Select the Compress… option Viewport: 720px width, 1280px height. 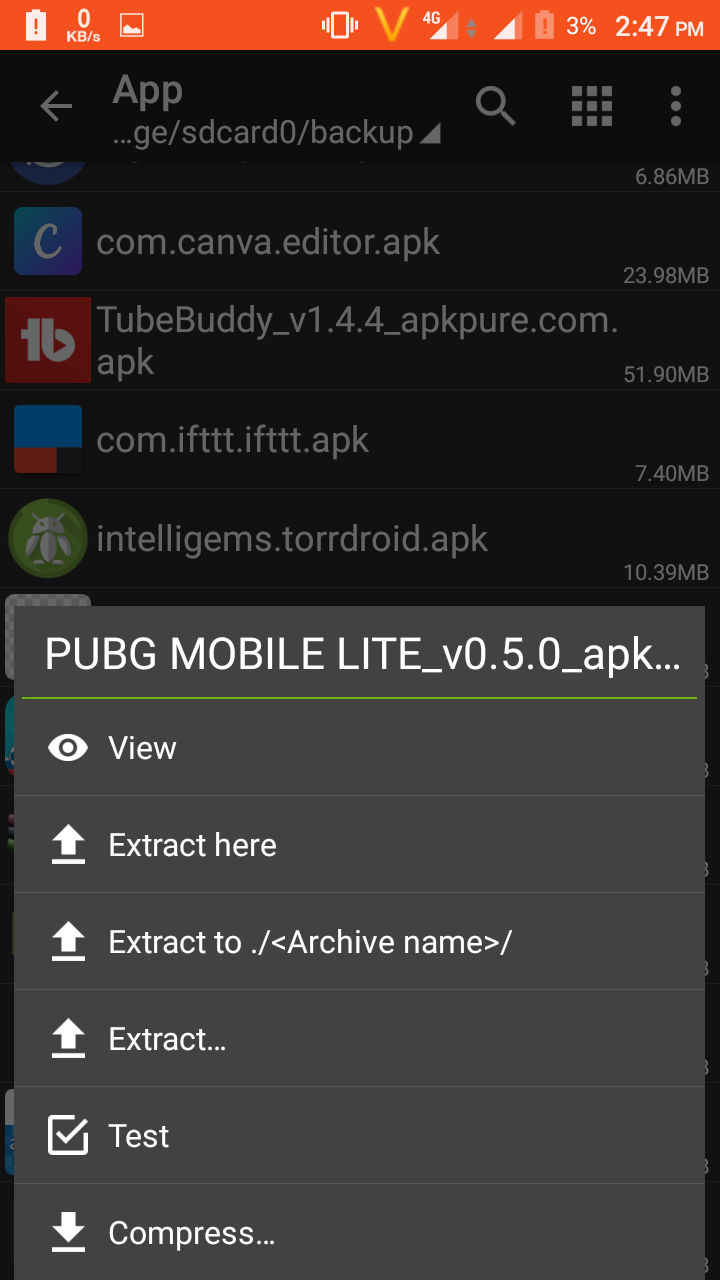pos(360,1233)
